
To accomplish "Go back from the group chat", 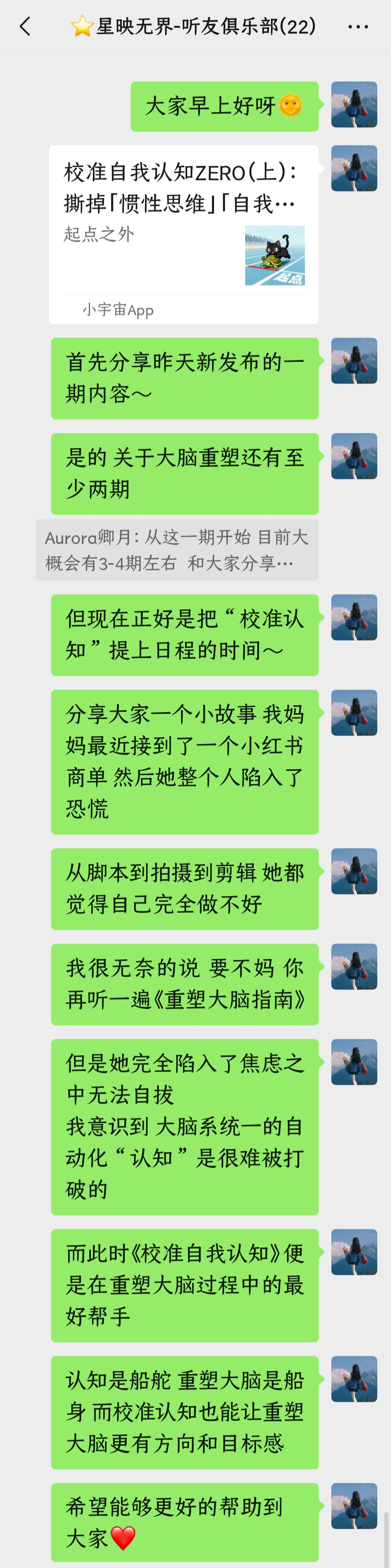I will [x=25, y=27].
